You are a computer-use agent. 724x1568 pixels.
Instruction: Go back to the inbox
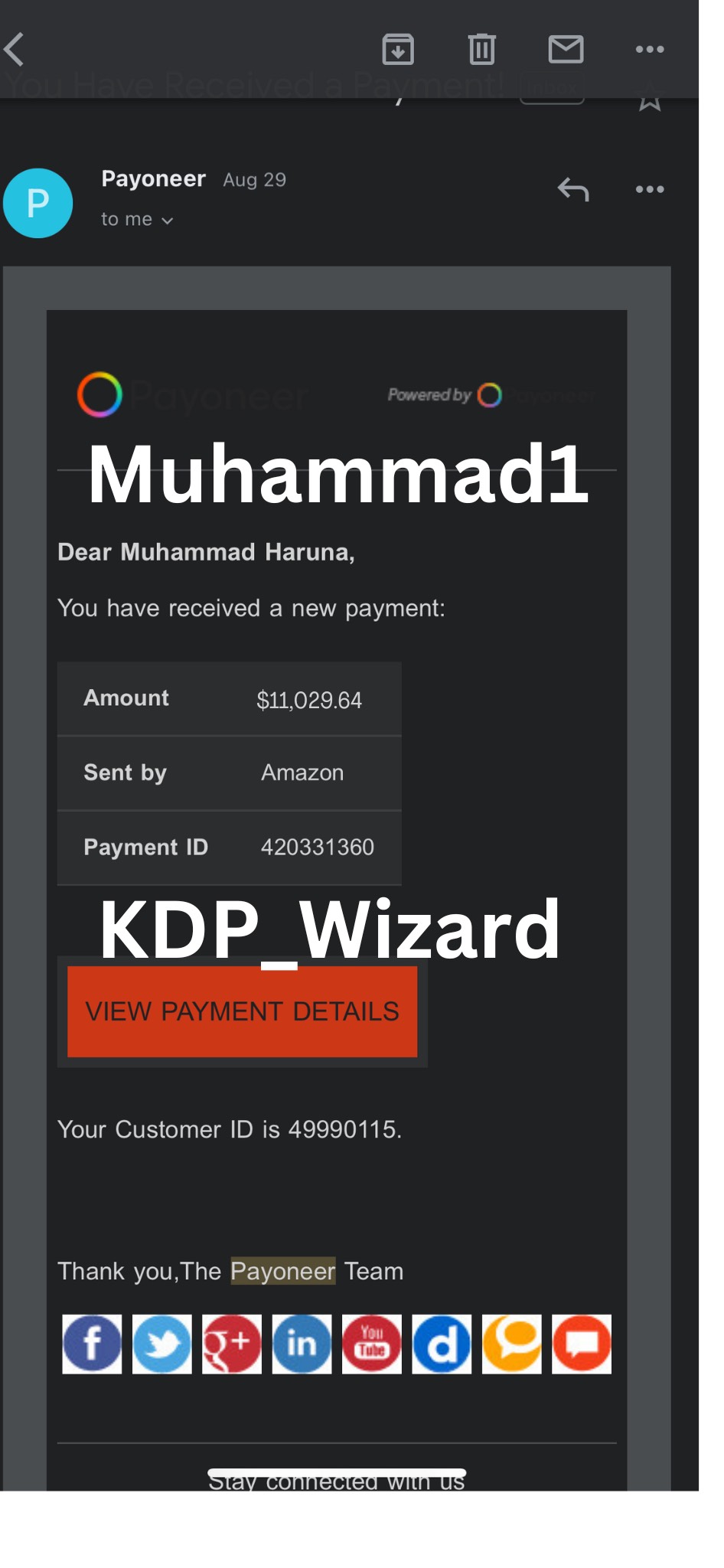tap(15, 50)
